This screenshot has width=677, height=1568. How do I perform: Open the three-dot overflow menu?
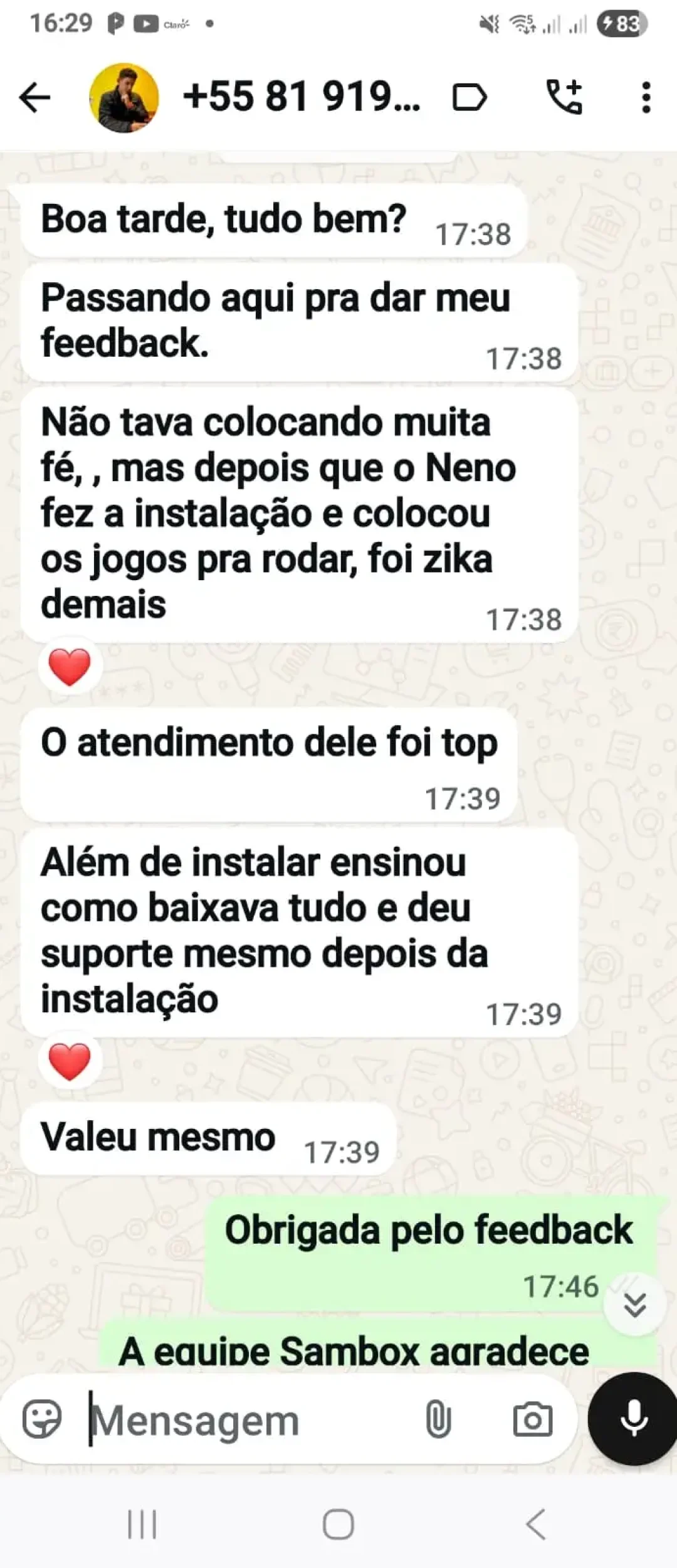(x=646, y=98)
